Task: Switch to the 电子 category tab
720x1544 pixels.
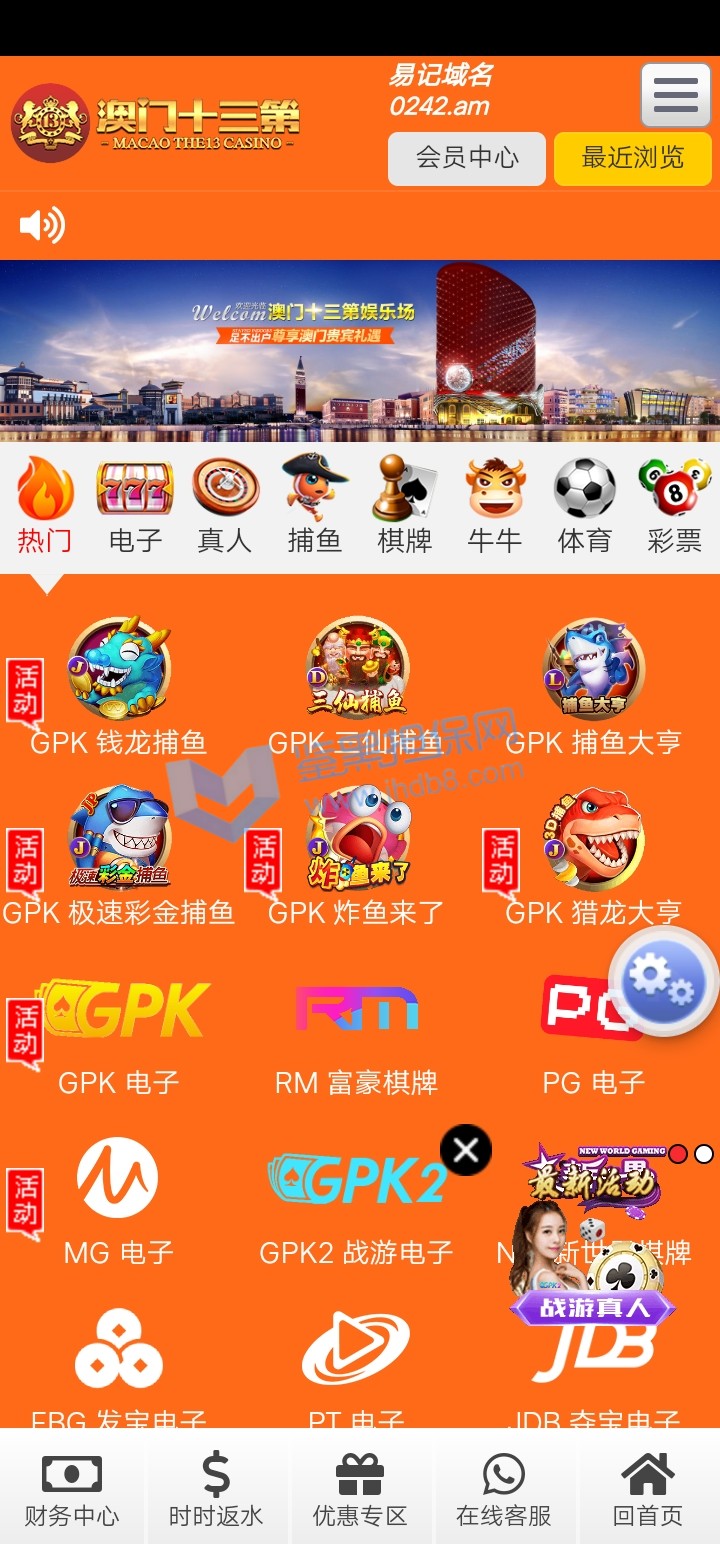Action: 135,507
